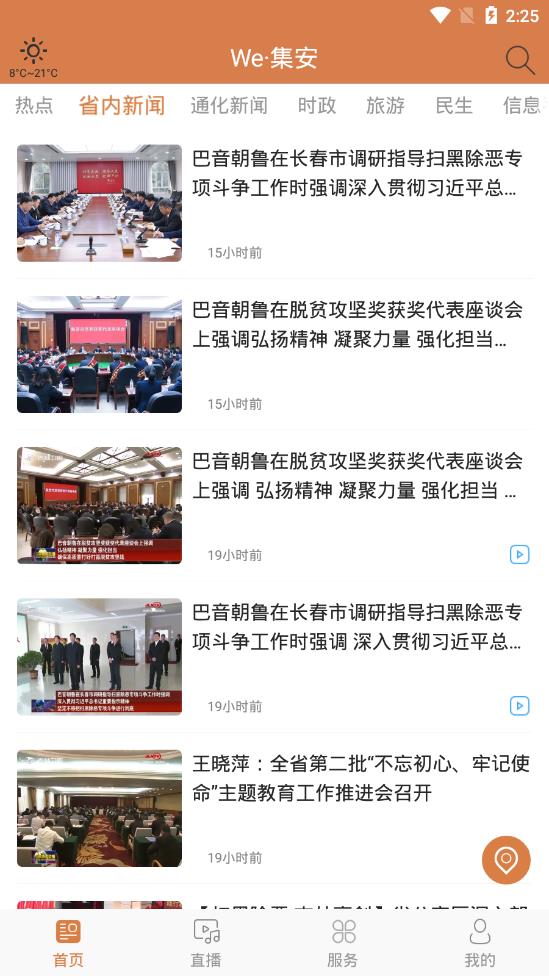
Task: Tap the 首页 bottom tab
Action: pos(68,943)
